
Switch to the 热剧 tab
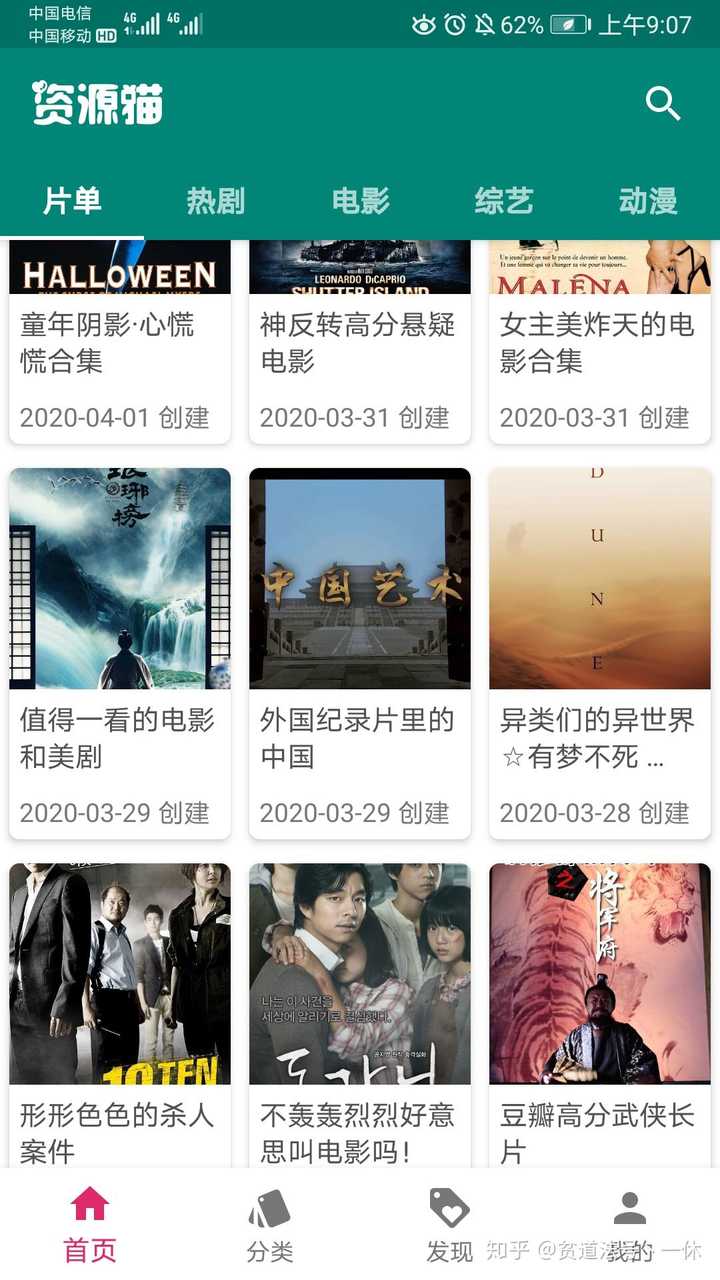click(x=215, y=201)
